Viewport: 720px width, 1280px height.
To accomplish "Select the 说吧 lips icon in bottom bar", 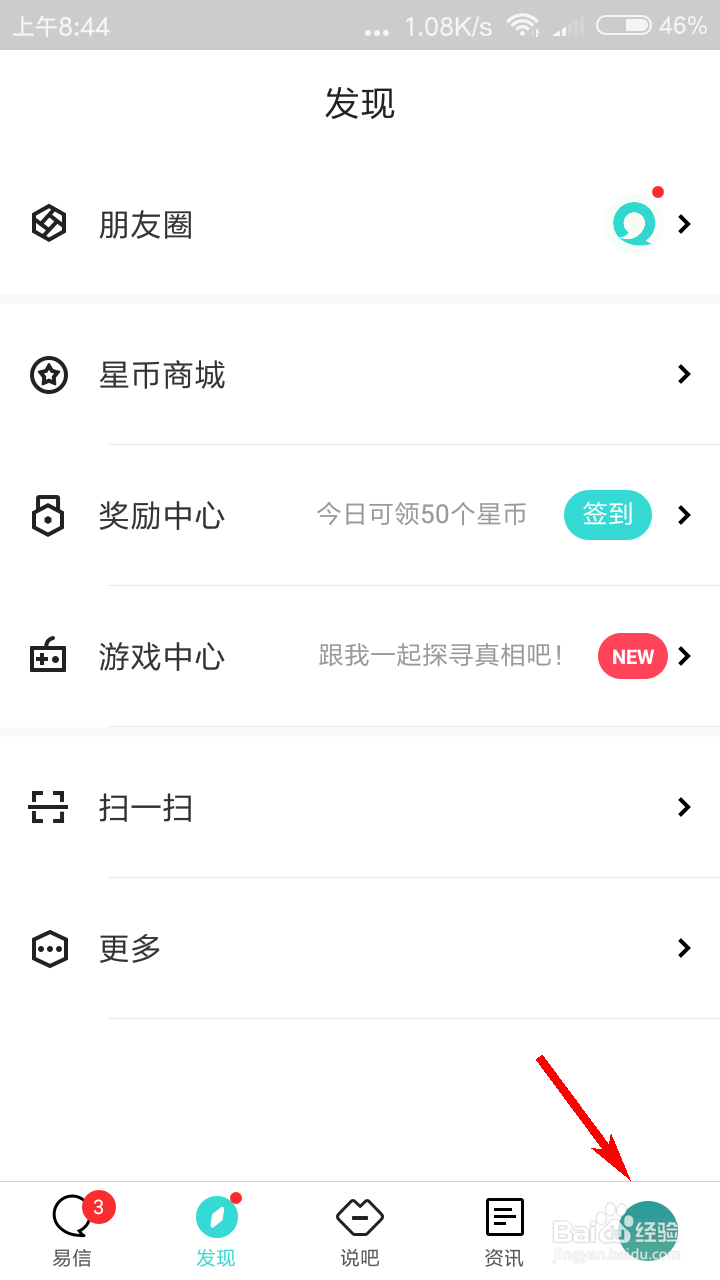I will coord(359,1217).
